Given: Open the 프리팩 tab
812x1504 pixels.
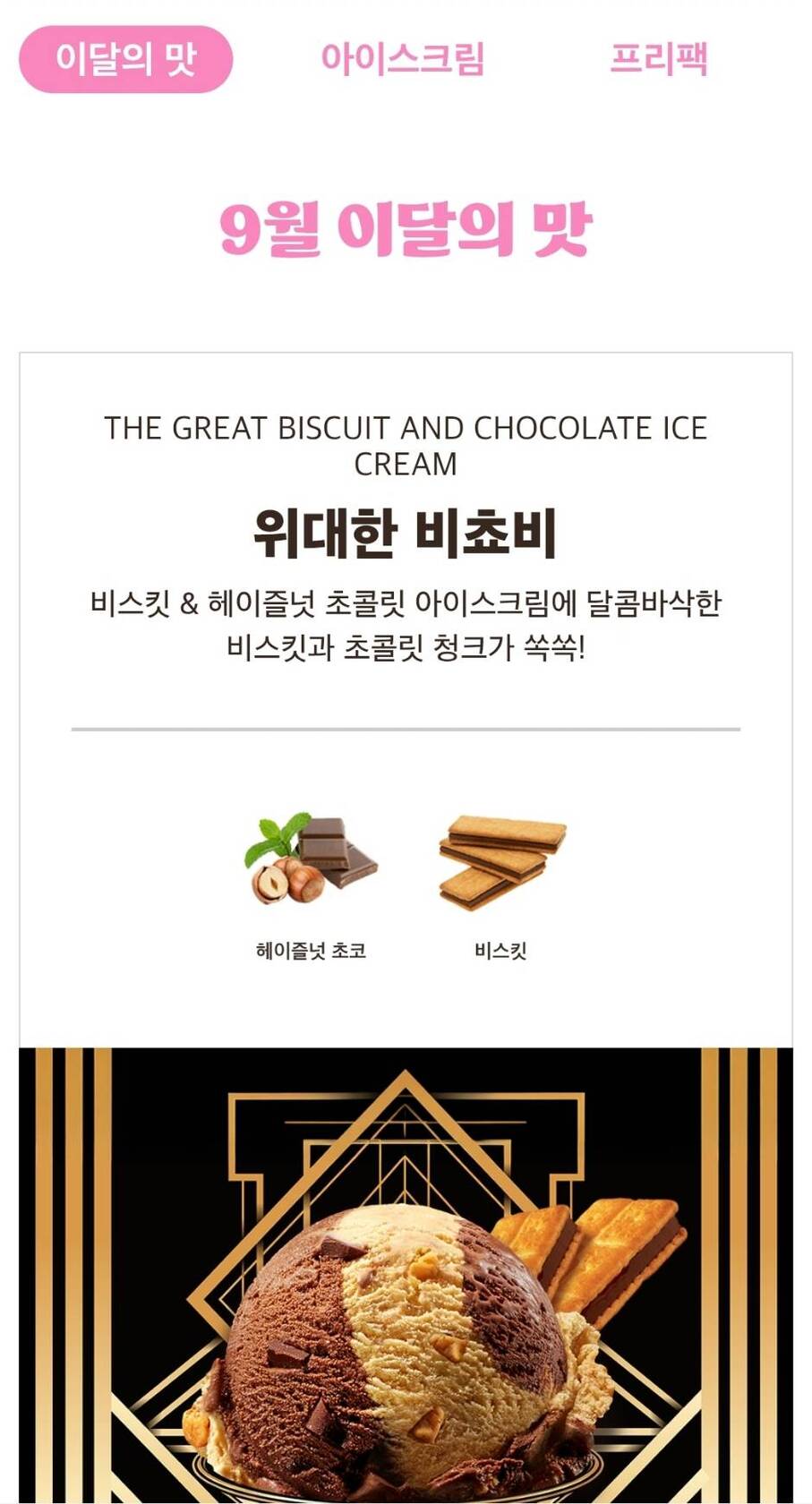Looking at the screenshot, I should [659, 59].
